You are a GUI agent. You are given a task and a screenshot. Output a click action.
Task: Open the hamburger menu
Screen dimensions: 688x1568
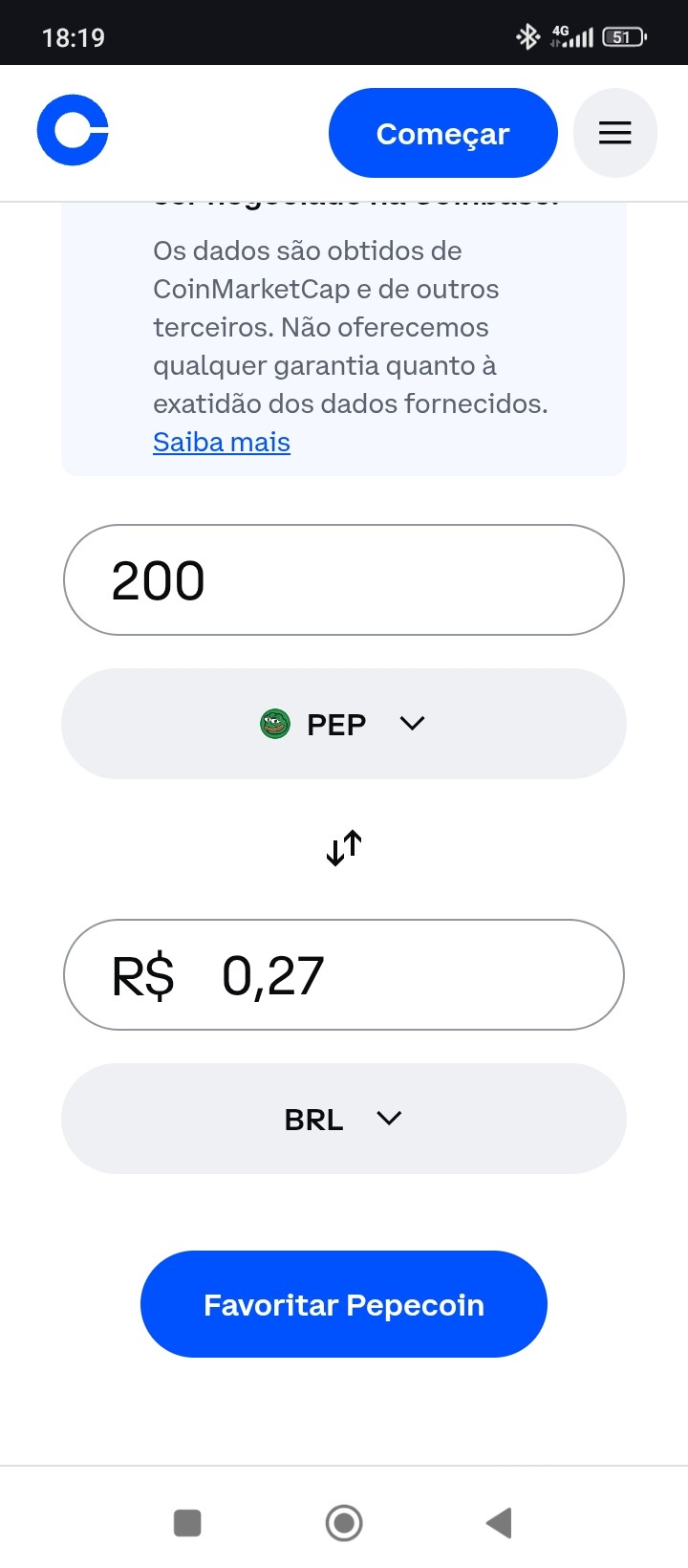coord(614,133)
